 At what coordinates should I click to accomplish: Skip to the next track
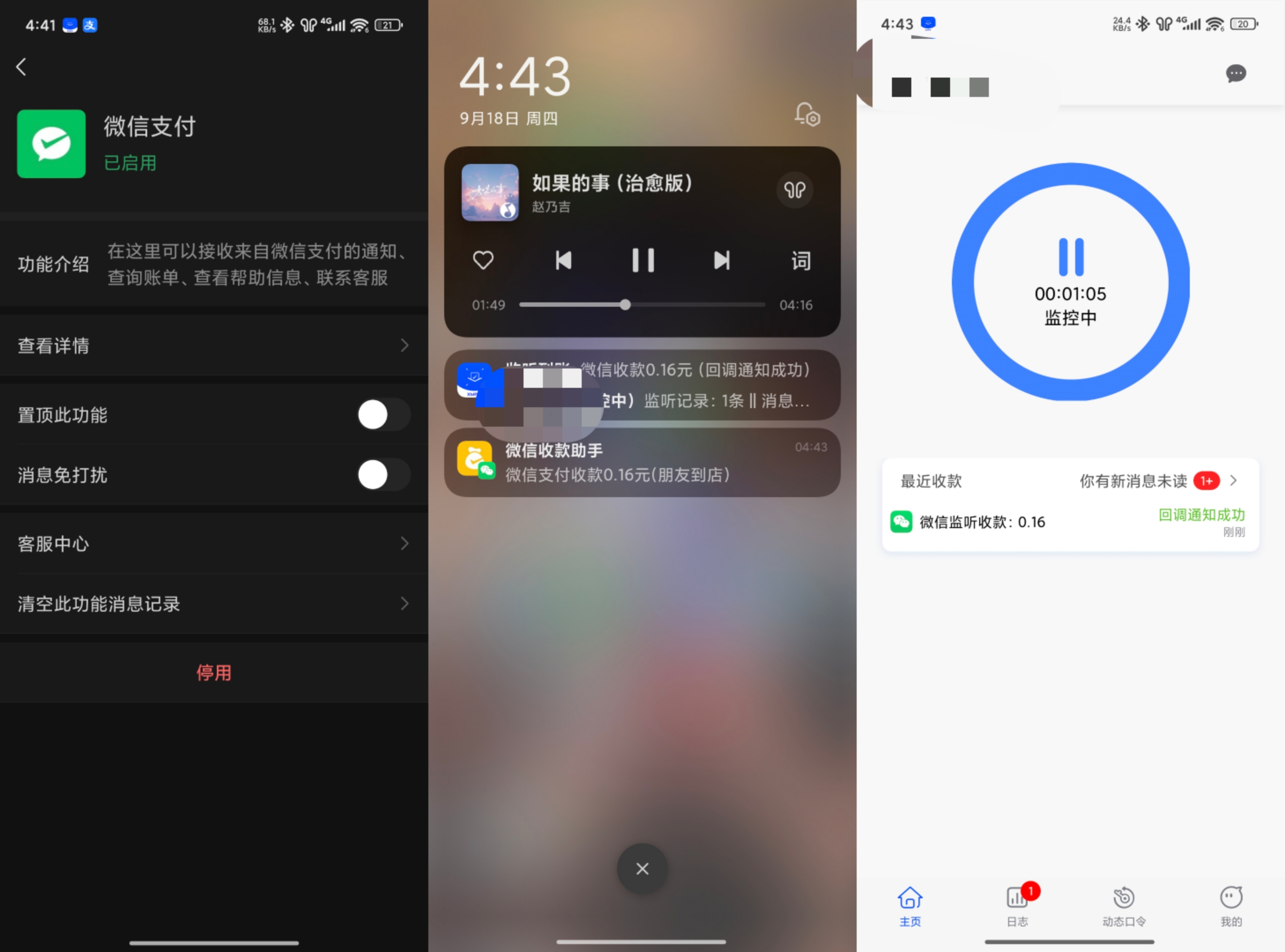coord(721,260)
